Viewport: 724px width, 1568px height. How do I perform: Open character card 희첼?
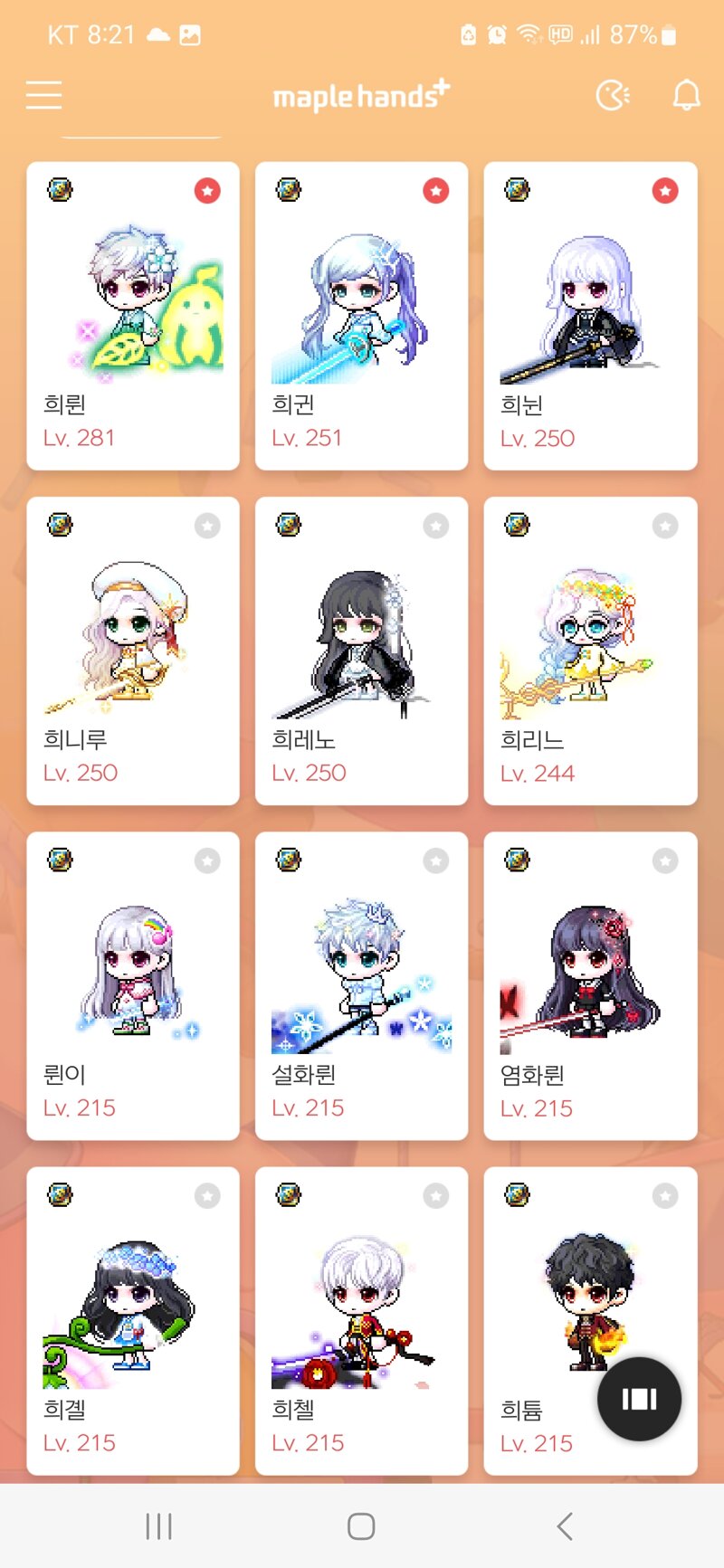(x=361, y=1321)
